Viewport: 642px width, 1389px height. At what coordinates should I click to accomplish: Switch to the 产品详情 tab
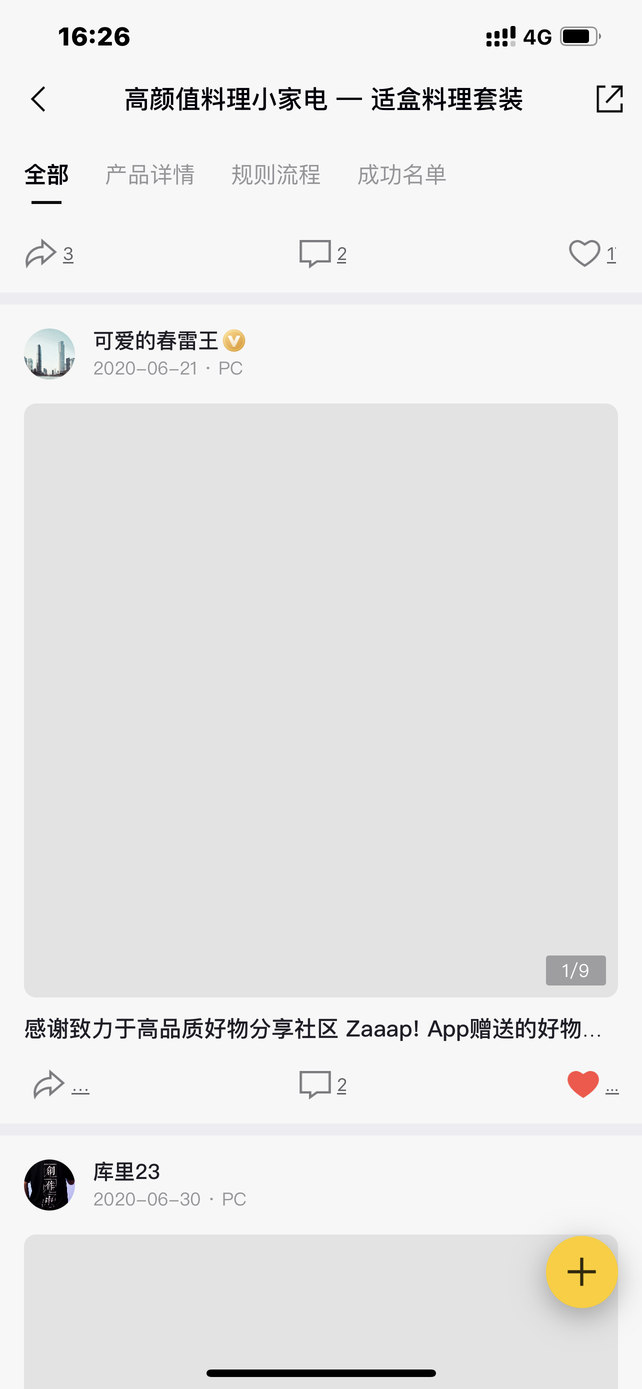[x=150, y=175]
